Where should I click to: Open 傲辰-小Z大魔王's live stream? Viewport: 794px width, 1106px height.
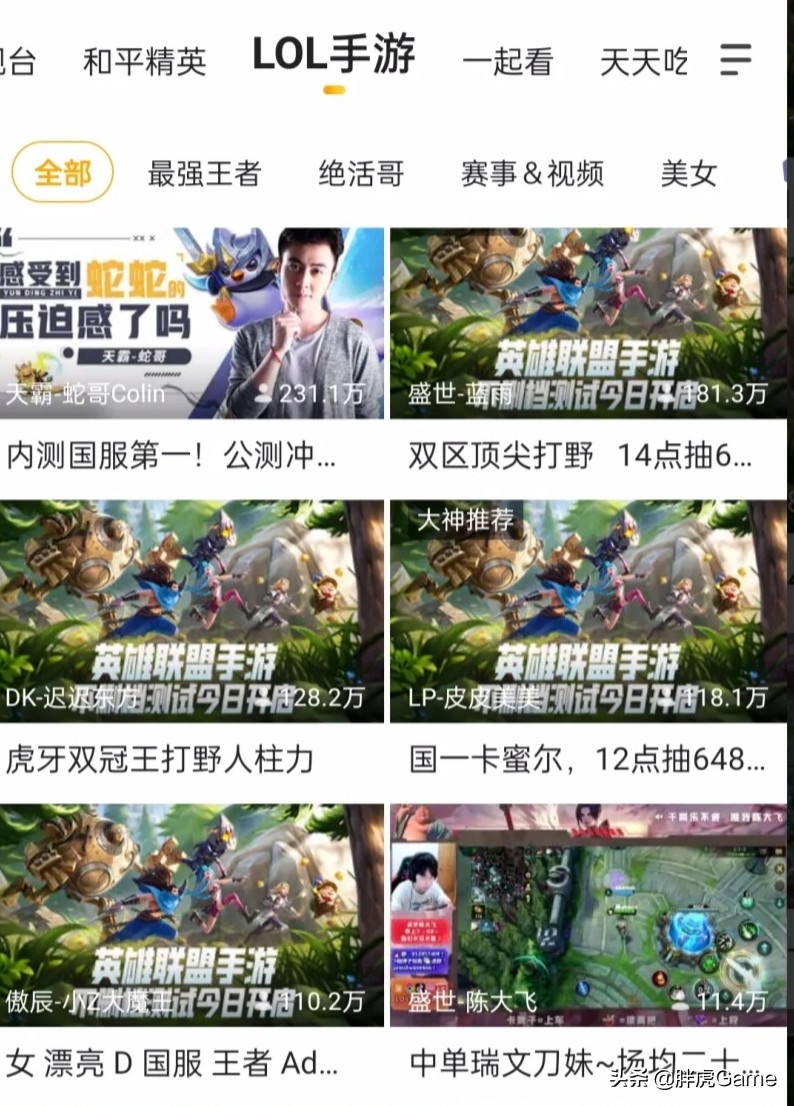tap(192, 915)
